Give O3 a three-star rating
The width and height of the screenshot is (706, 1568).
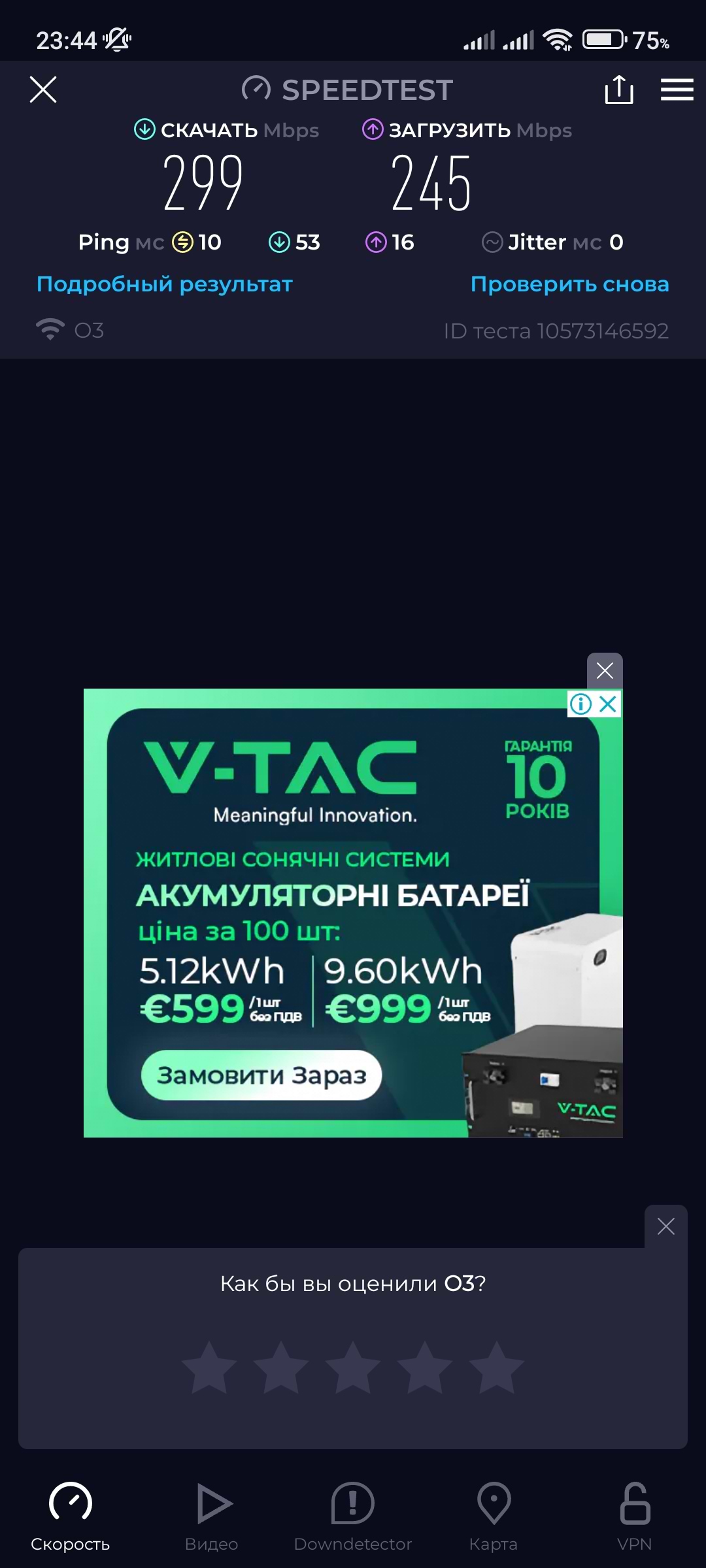tap(353, 1368)
